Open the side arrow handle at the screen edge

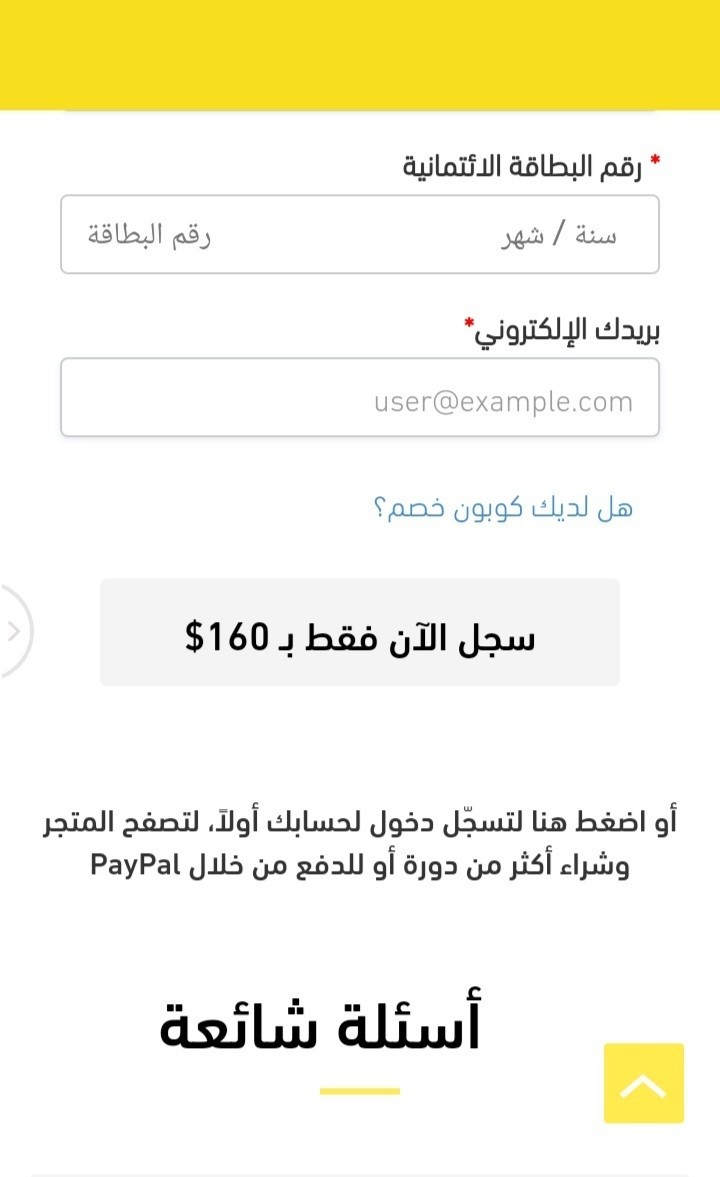pyautogui.click(x=13, y=631)
